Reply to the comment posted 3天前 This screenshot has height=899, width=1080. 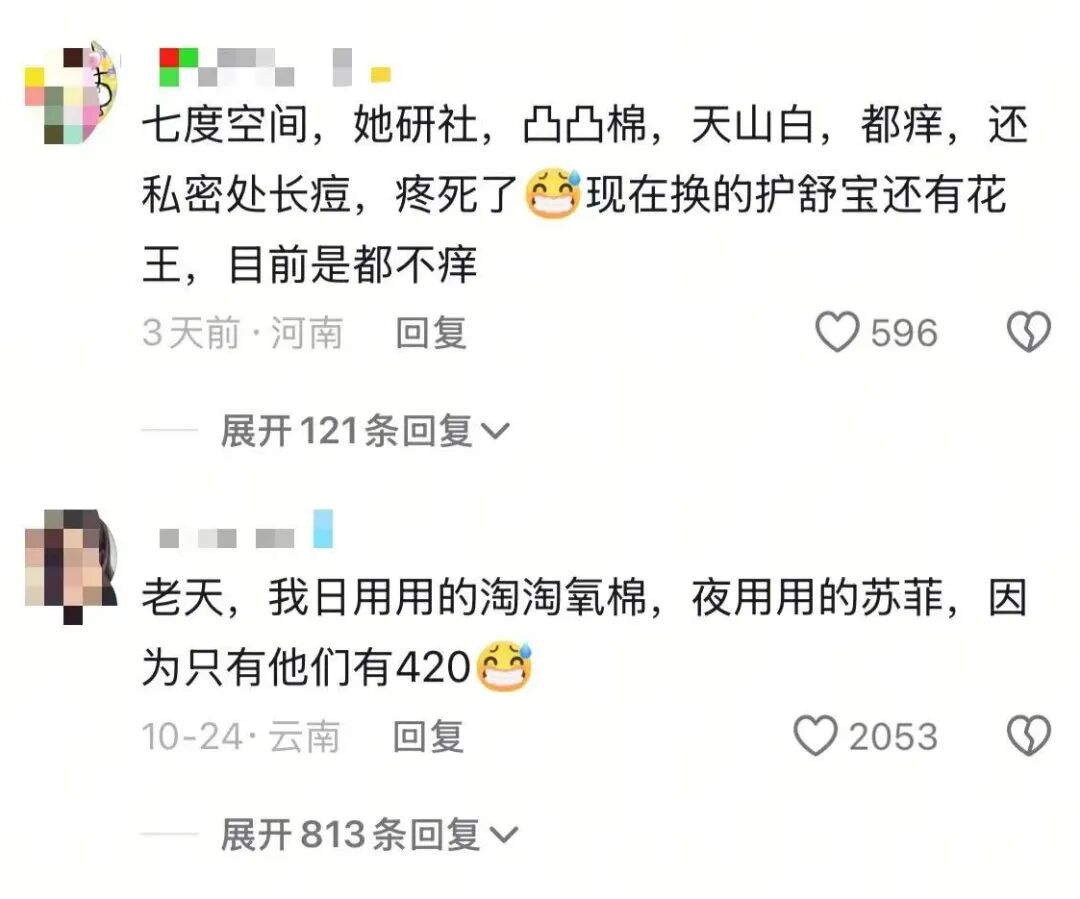[431, 333]
